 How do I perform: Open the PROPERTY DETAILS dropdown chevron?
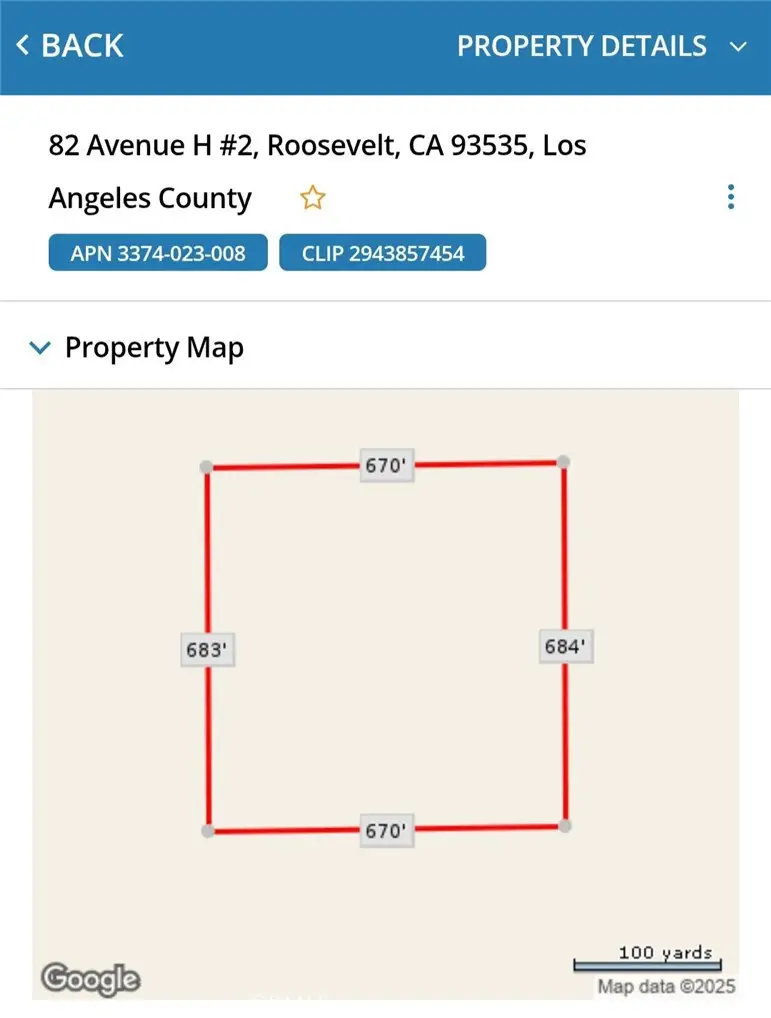point(738,46)
